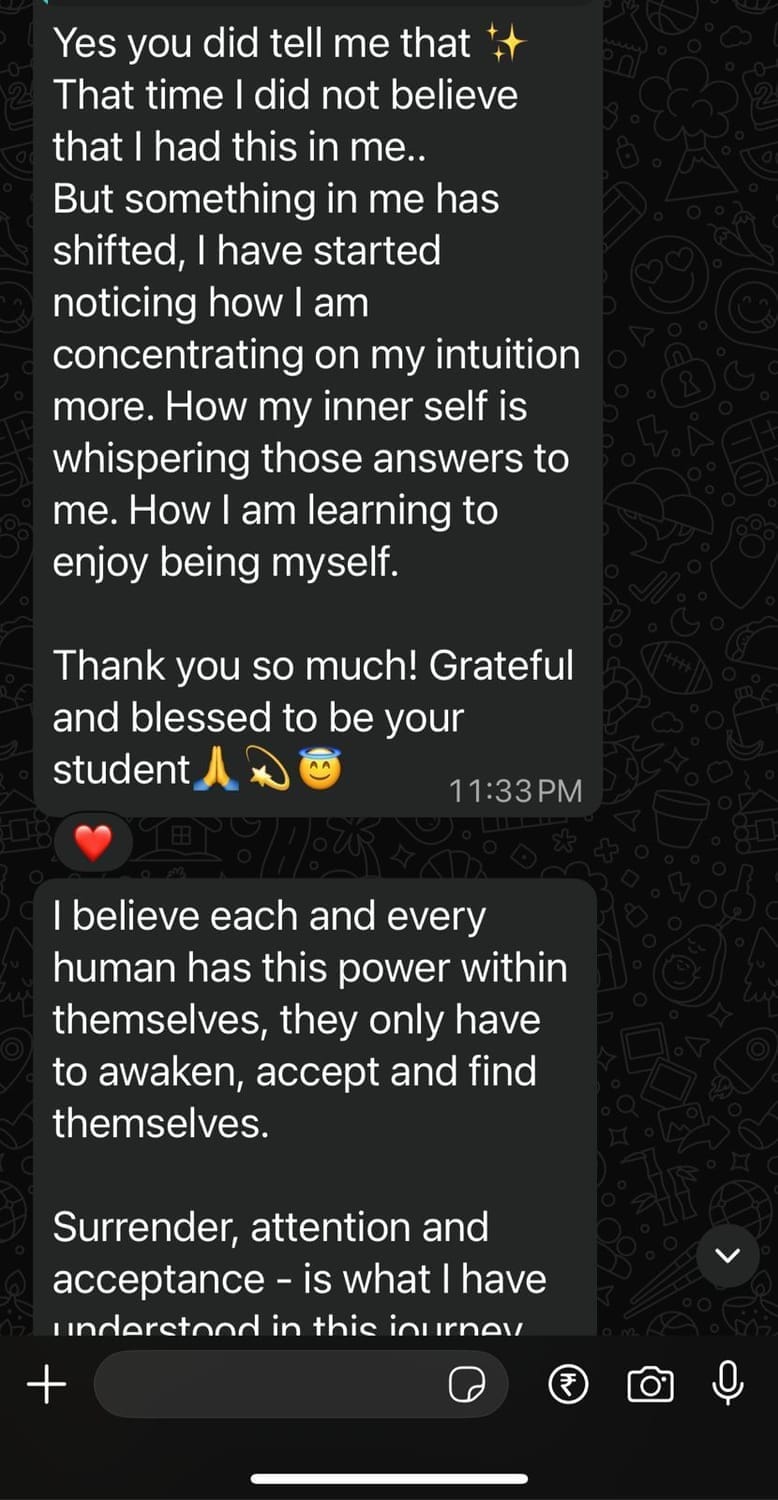The width and height of the screenshot is (778, 1500).
Task: Jump to latest messages arrow
Action: tap(728, 1255)
